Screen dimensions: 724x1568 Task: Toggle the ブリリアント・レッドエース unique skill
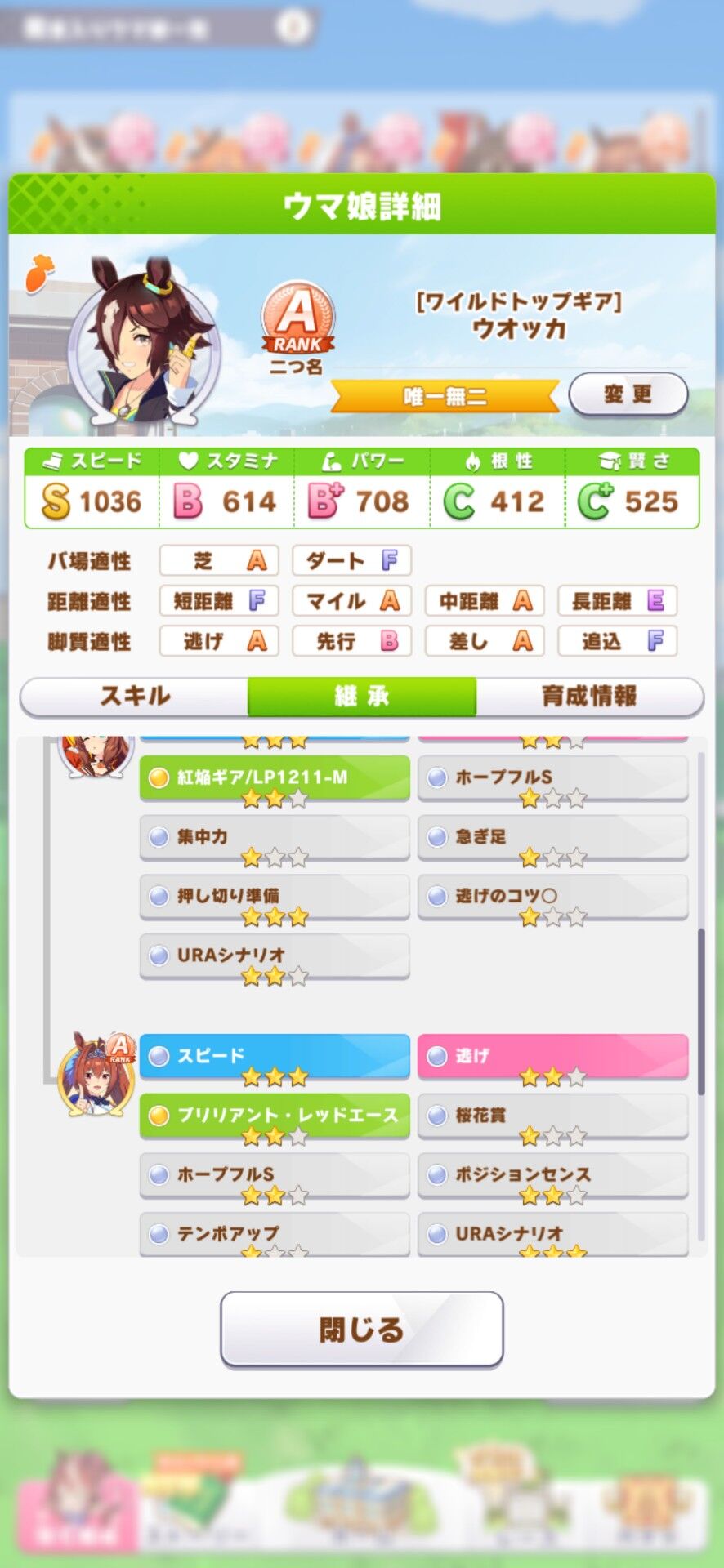274,1116
